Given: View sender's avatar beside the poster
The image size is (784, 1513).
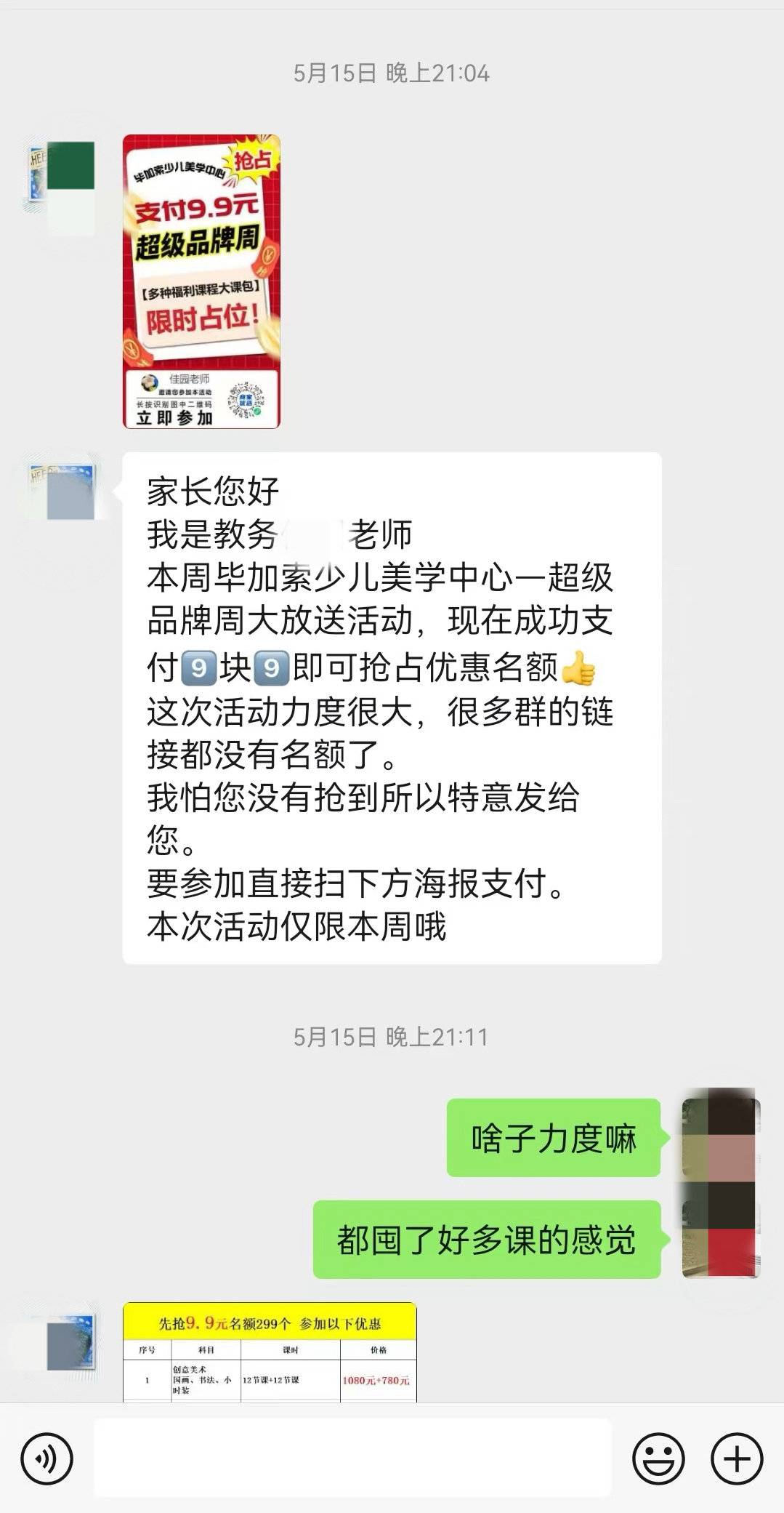Looking at the screenshot, I should (62, 175).
